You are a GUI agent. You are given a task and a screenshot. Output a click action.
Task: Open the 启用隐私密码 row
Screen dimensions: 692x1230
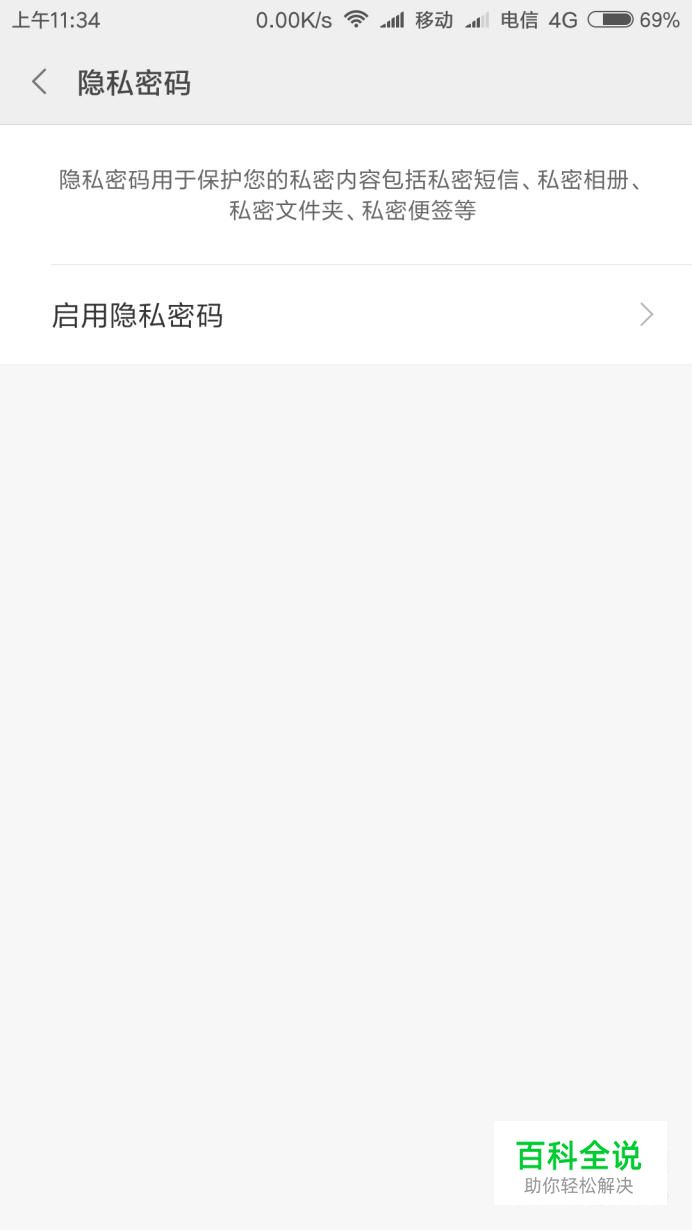coord(346,315)
